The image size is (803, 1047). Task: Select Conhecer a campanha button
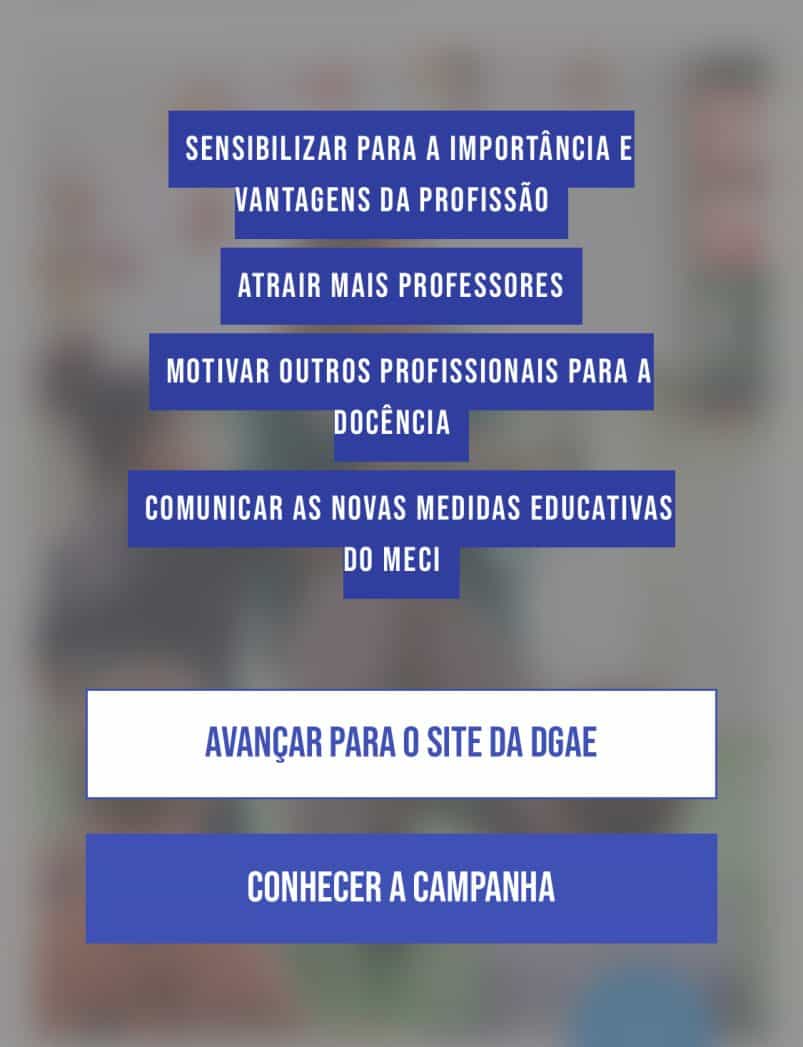pos(401,888)
